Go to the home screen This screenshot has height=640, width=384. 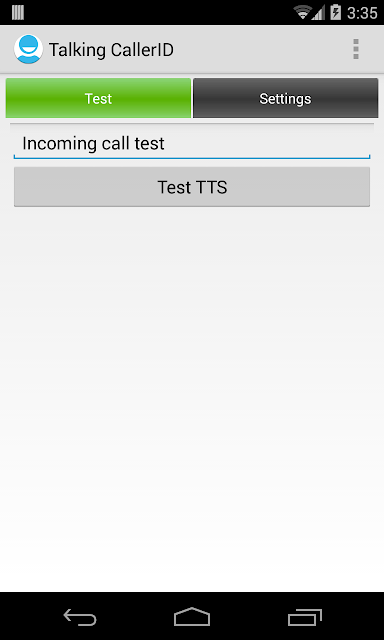[x=192, y=616]
